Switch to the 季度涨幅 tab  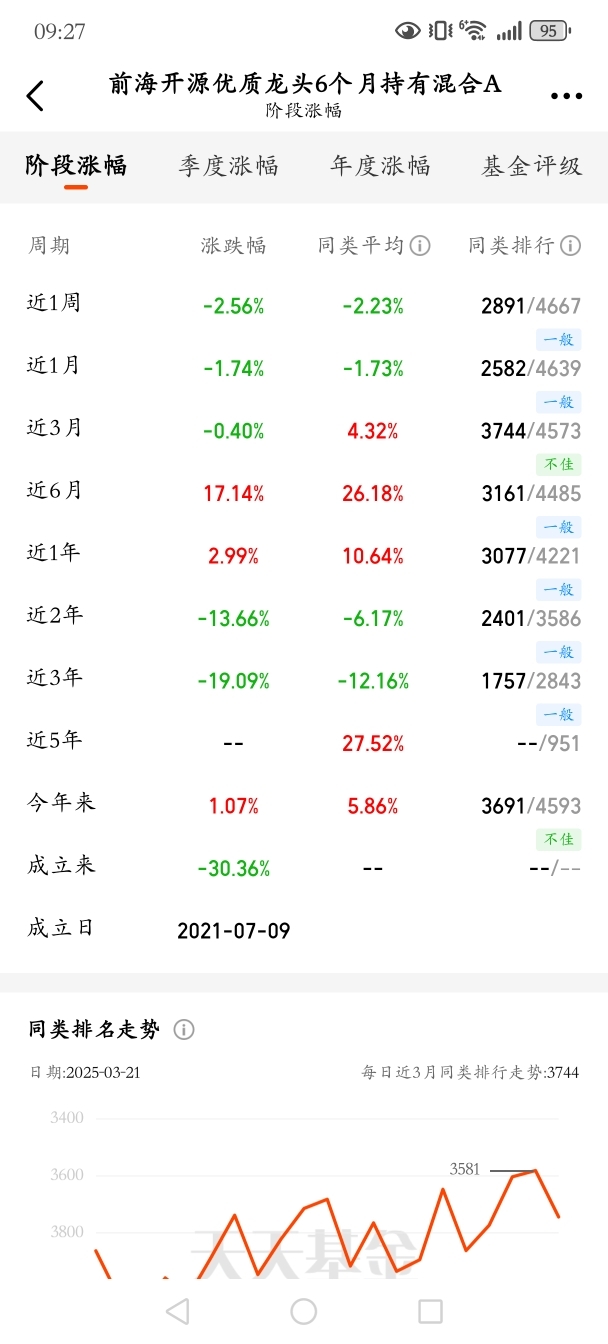[228, 165]
